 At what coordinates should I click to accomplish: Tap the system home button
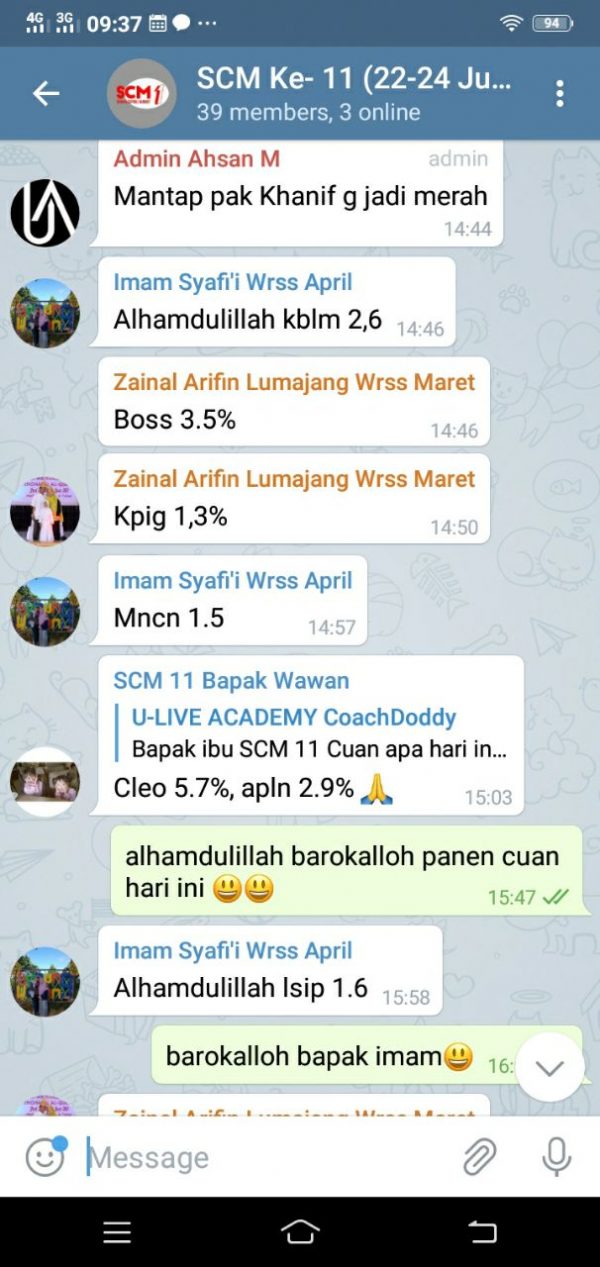299,1232
